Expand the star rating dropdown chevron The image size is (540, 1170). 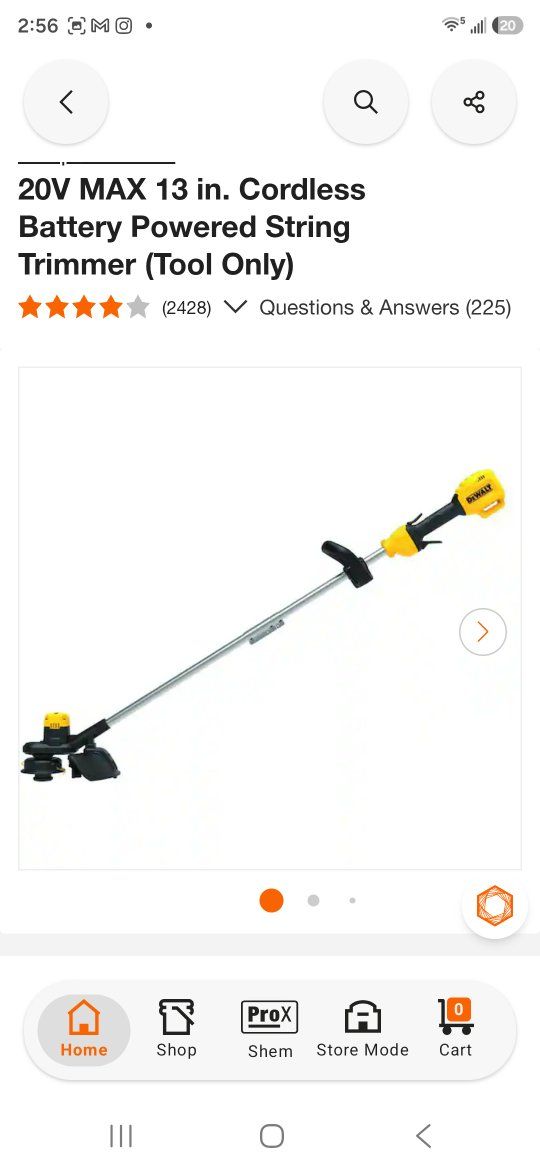coord(235,307)
